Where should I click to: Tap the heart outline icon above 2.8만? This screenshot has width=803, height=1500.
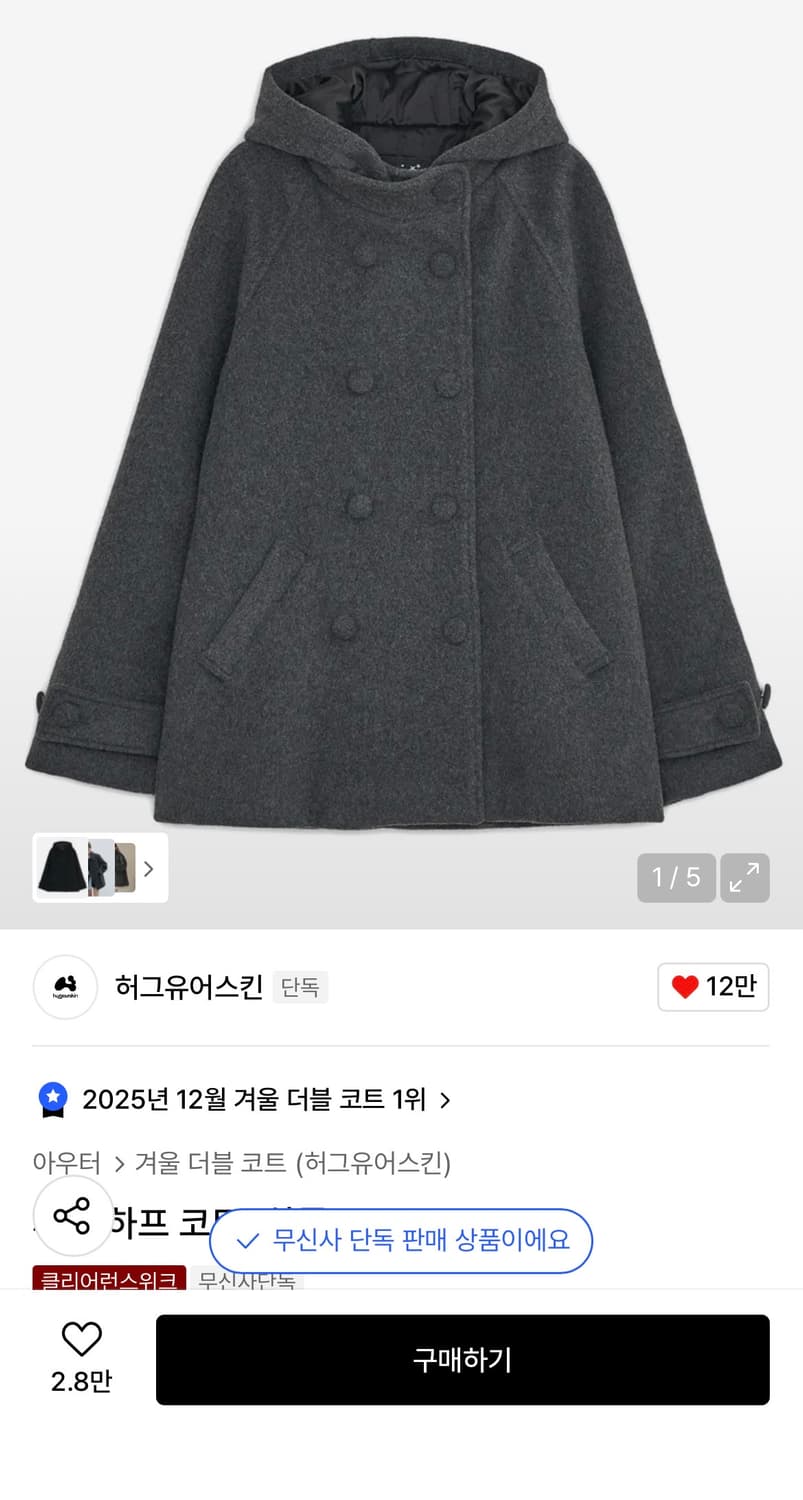click(x=82, y=1337)
